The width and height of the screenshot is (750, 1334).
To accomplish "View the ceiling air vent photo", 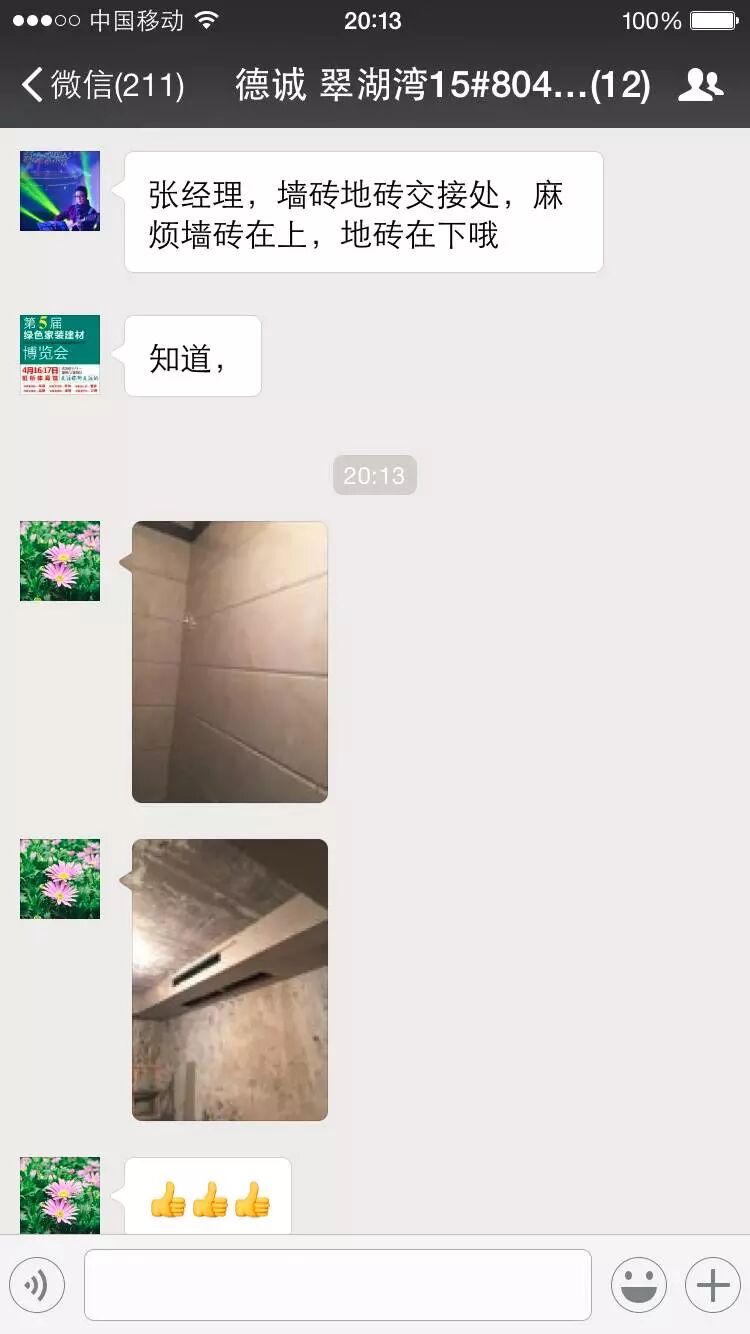I will [x=230, y=979].
